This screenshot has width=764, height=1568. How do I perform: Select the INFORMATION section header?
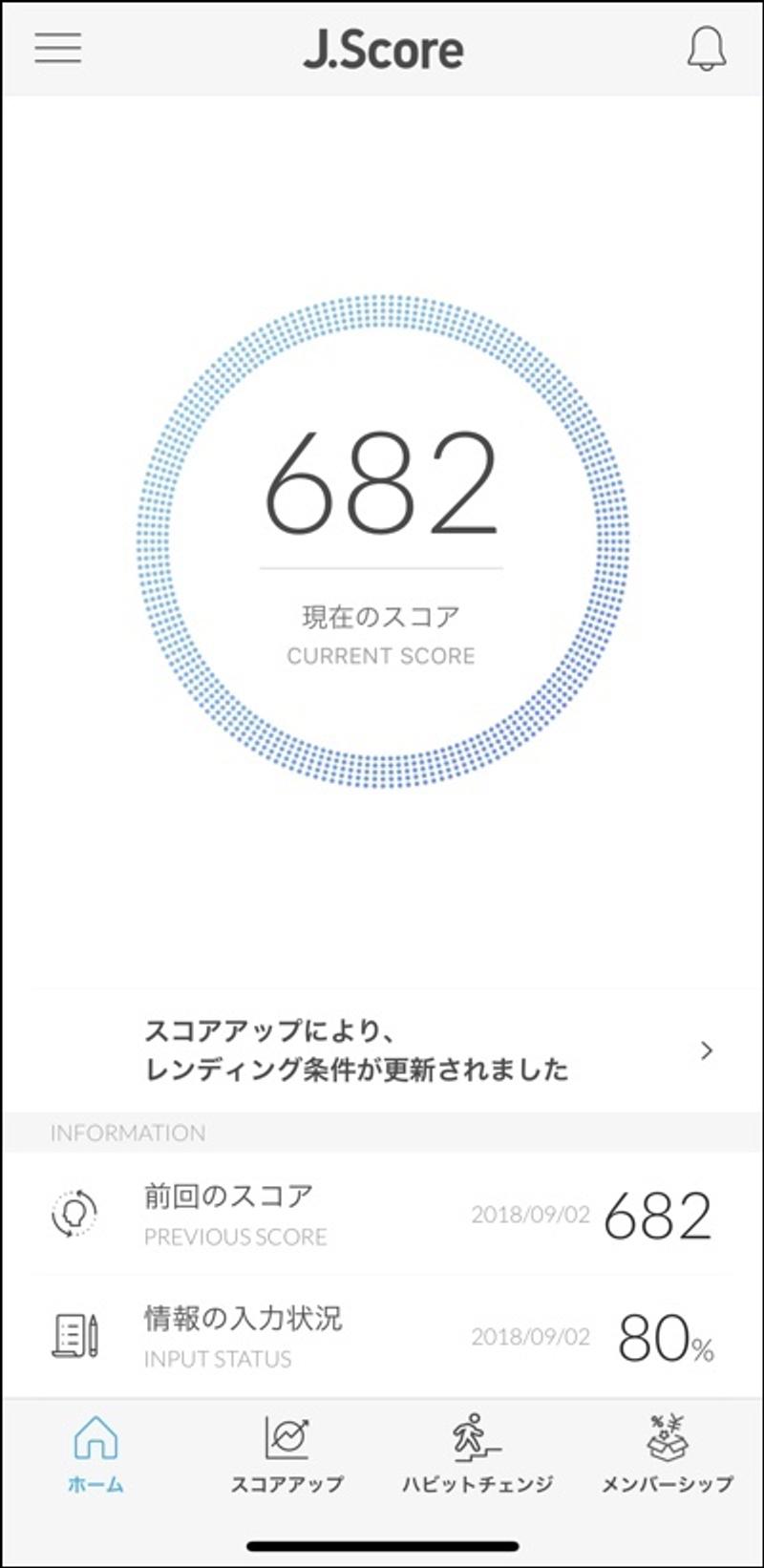pyautogui.click(x=127, y=1133)
